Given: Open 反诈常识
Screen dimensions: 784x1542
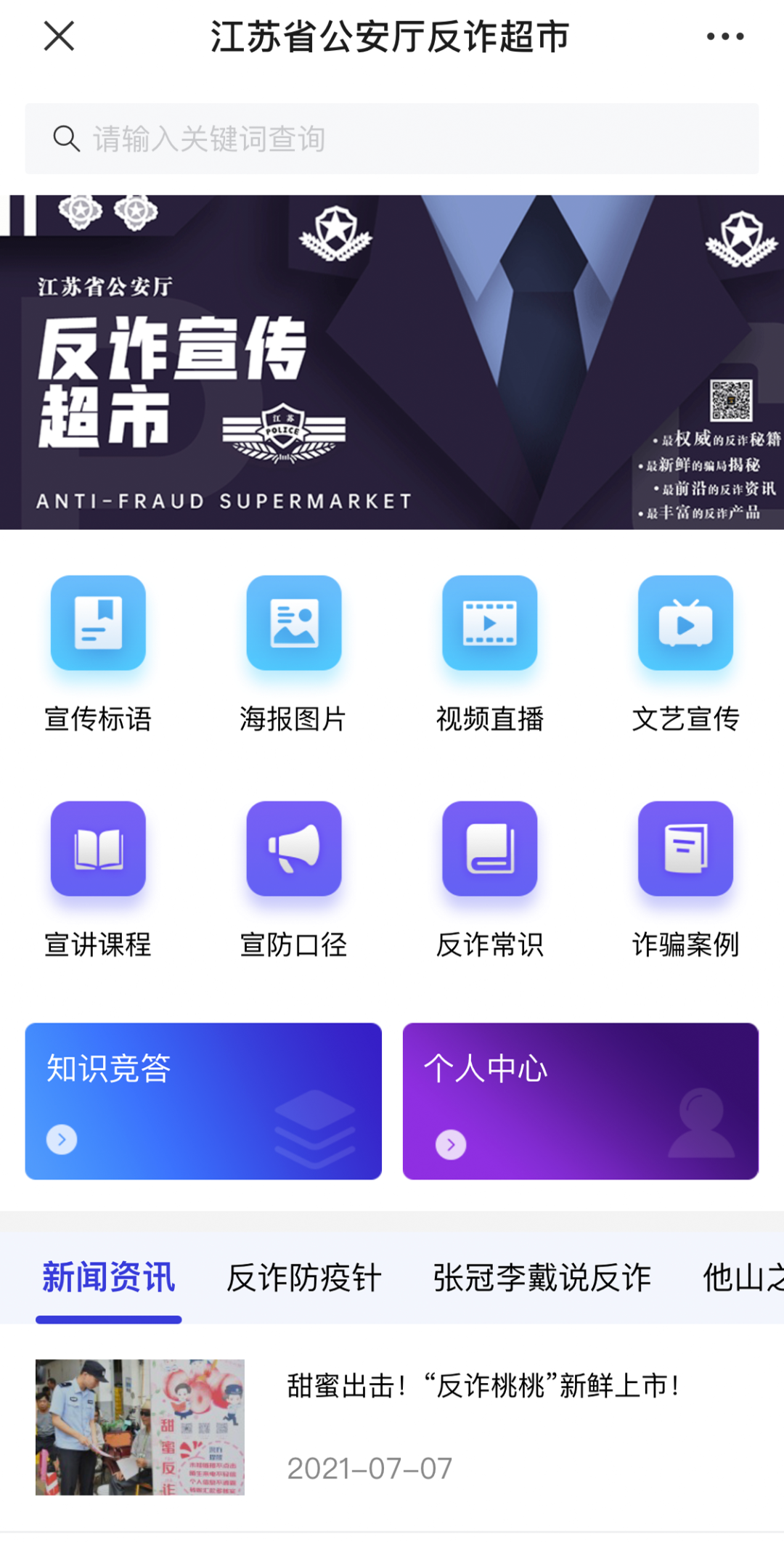Looking at the screenshot, I should click(490, 878).
